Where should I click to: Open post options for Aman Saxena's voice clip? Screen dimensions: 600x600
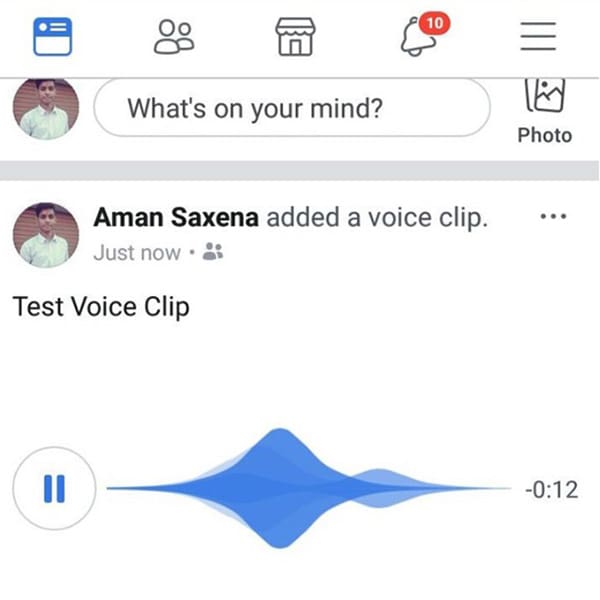click(x=553, y=218)
